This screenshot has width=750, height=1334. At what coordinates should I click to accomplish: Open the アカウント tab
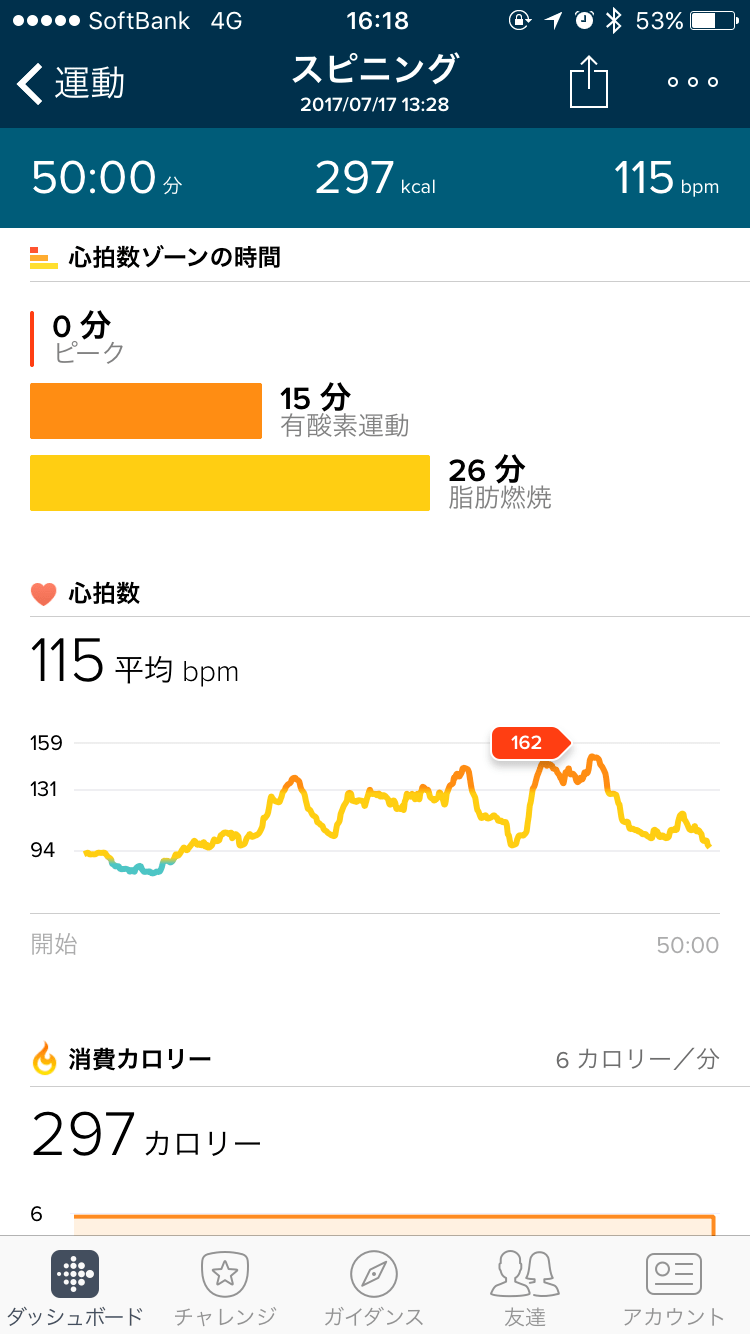(x=673, y=1288)
